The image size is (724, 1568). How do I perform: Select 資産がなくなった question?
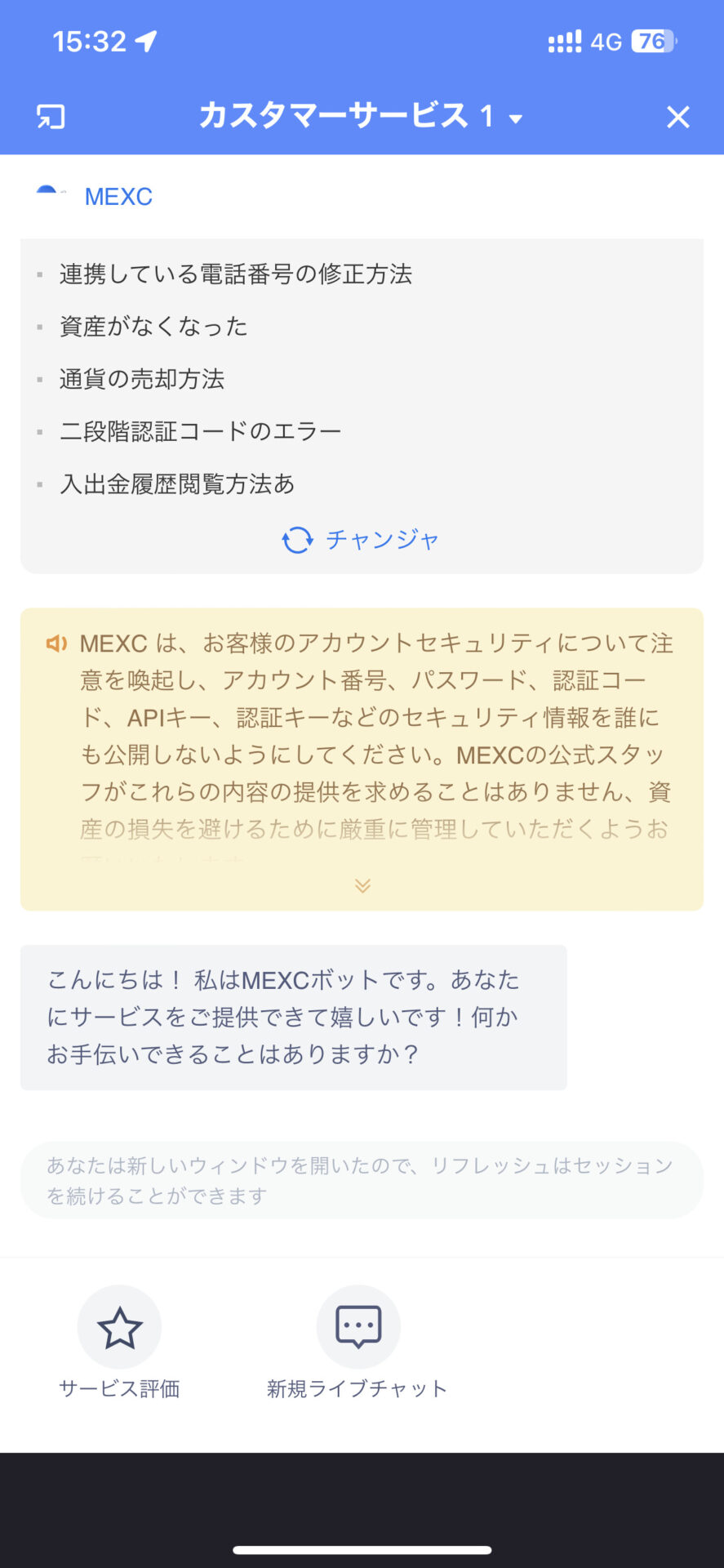point(153,327)
